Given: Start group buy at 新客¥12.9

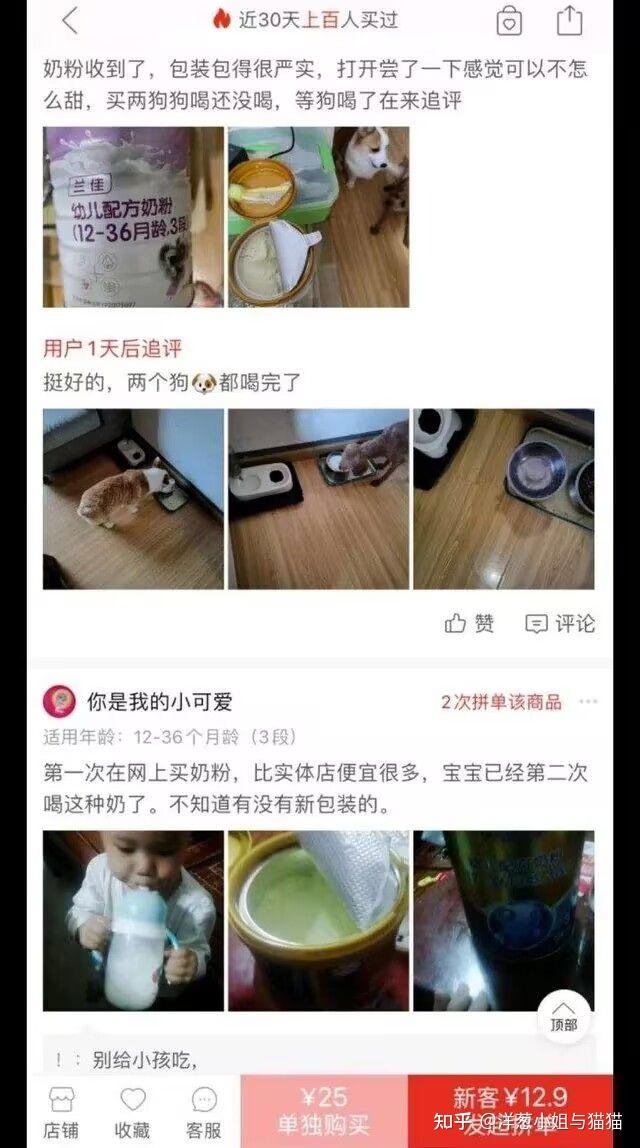Looking at the screenshot, I should pos(510,1111).
